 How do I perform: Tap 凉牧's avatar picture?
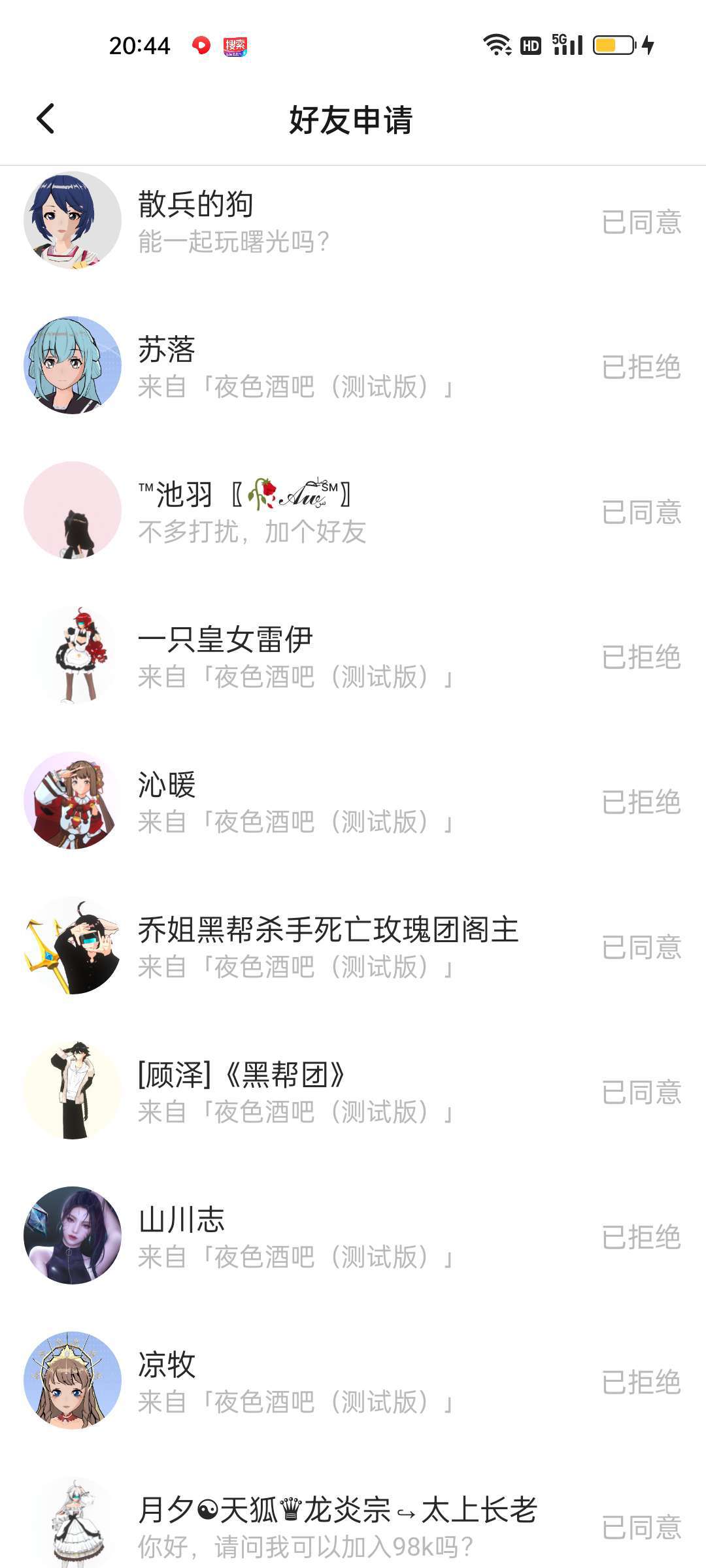pyautogui.click(x=73, y=1380)
